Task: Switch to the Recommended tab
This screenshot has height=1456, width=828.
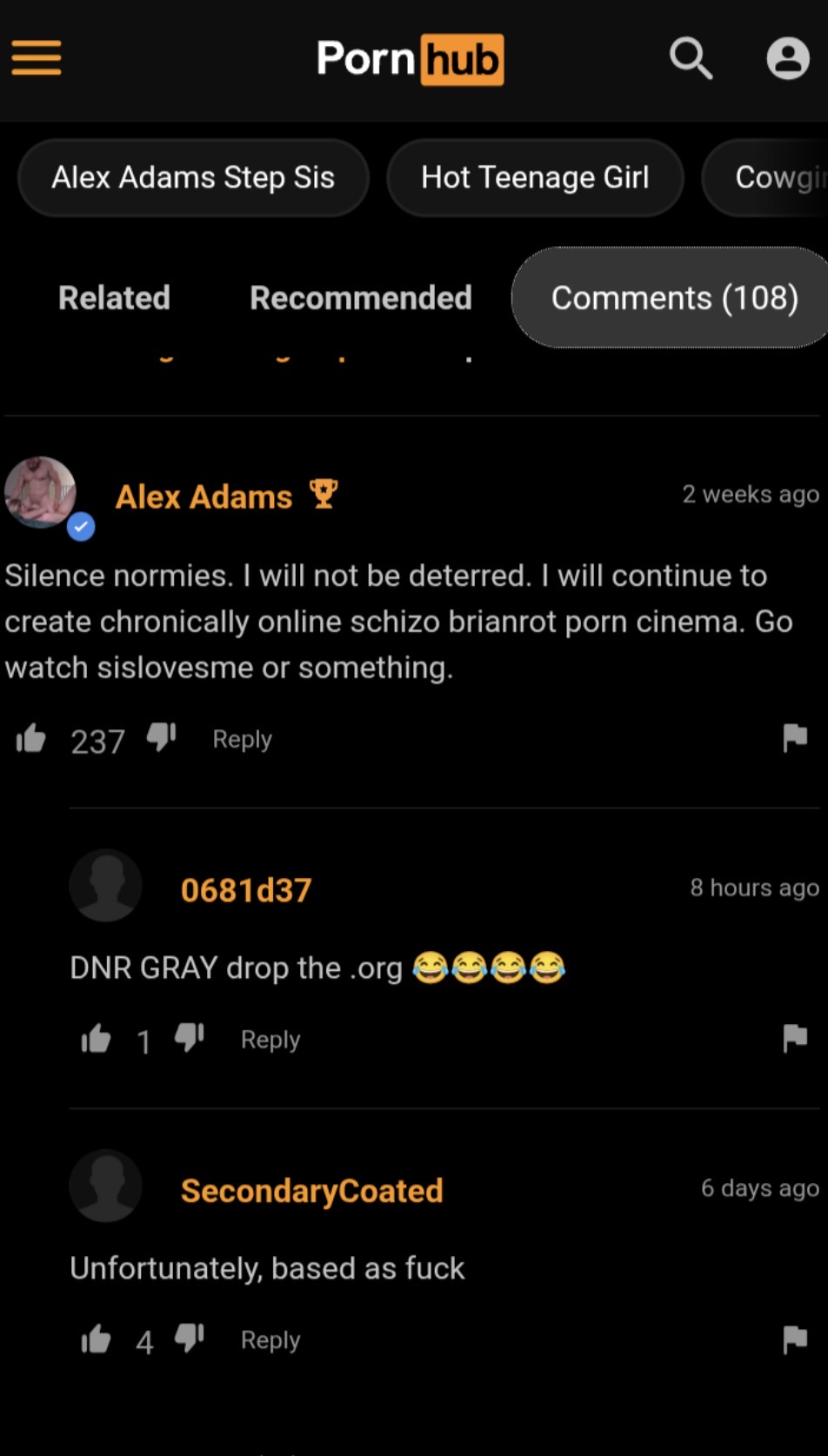Action: [361, 298]
